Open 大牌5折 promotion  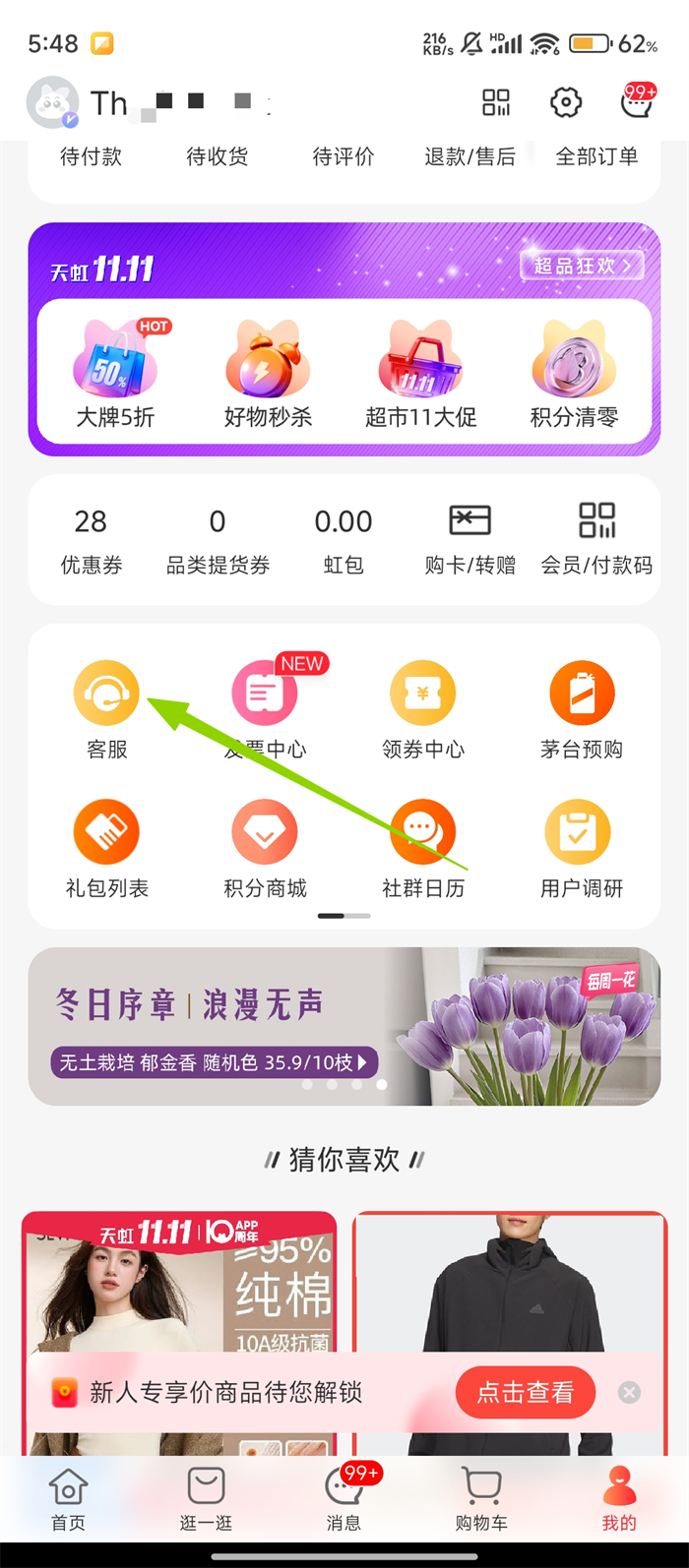[x=115, y=376]
